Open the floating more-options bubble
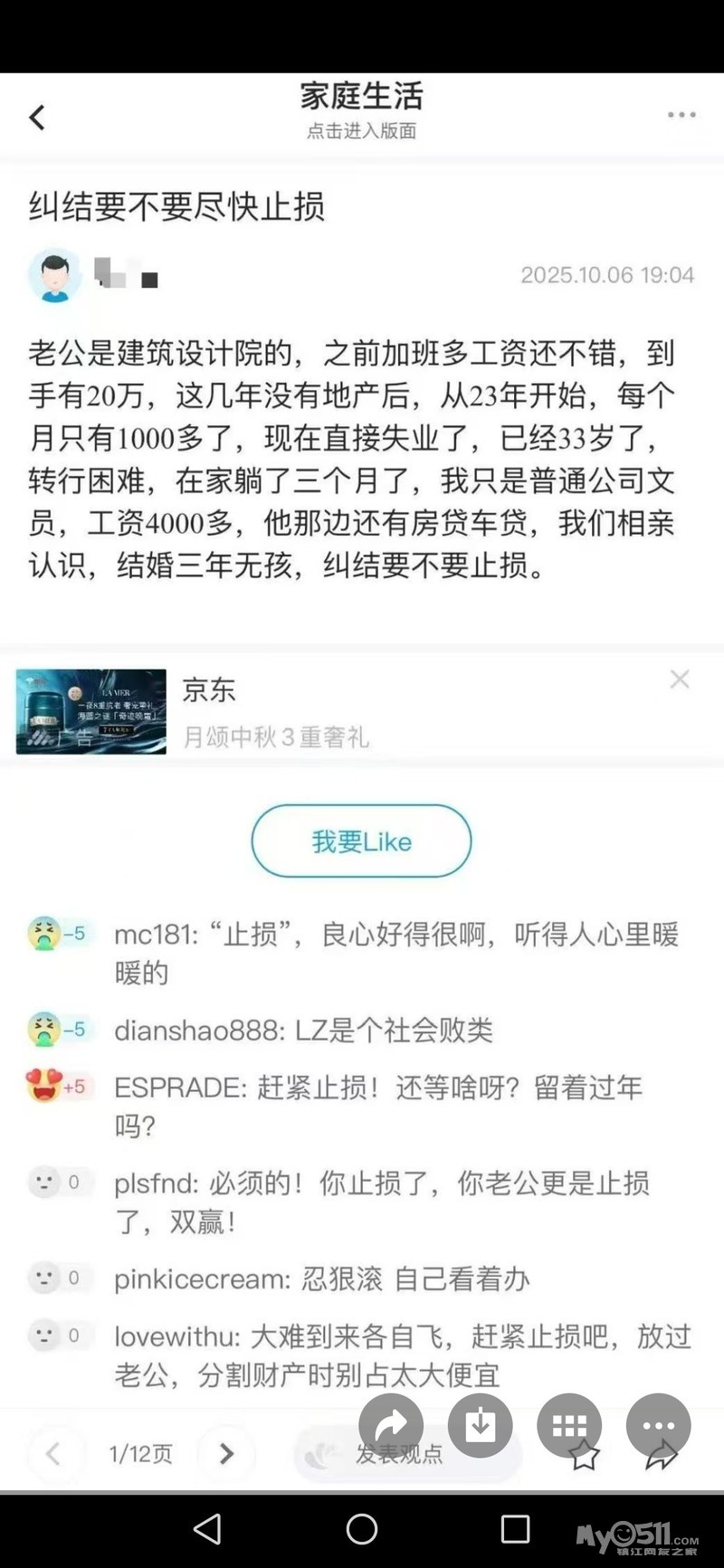Screen dimensions: 724x1568 658,1425
